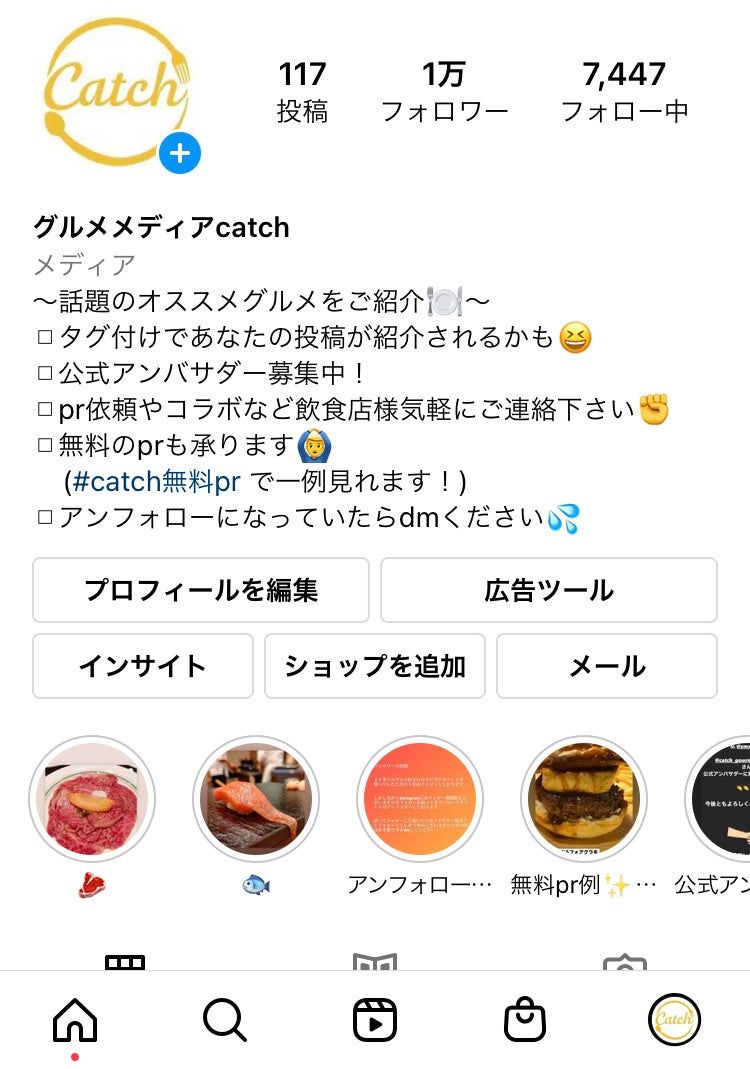Open the Reels tab
750x1069 pixels.
click(375, 1020)
